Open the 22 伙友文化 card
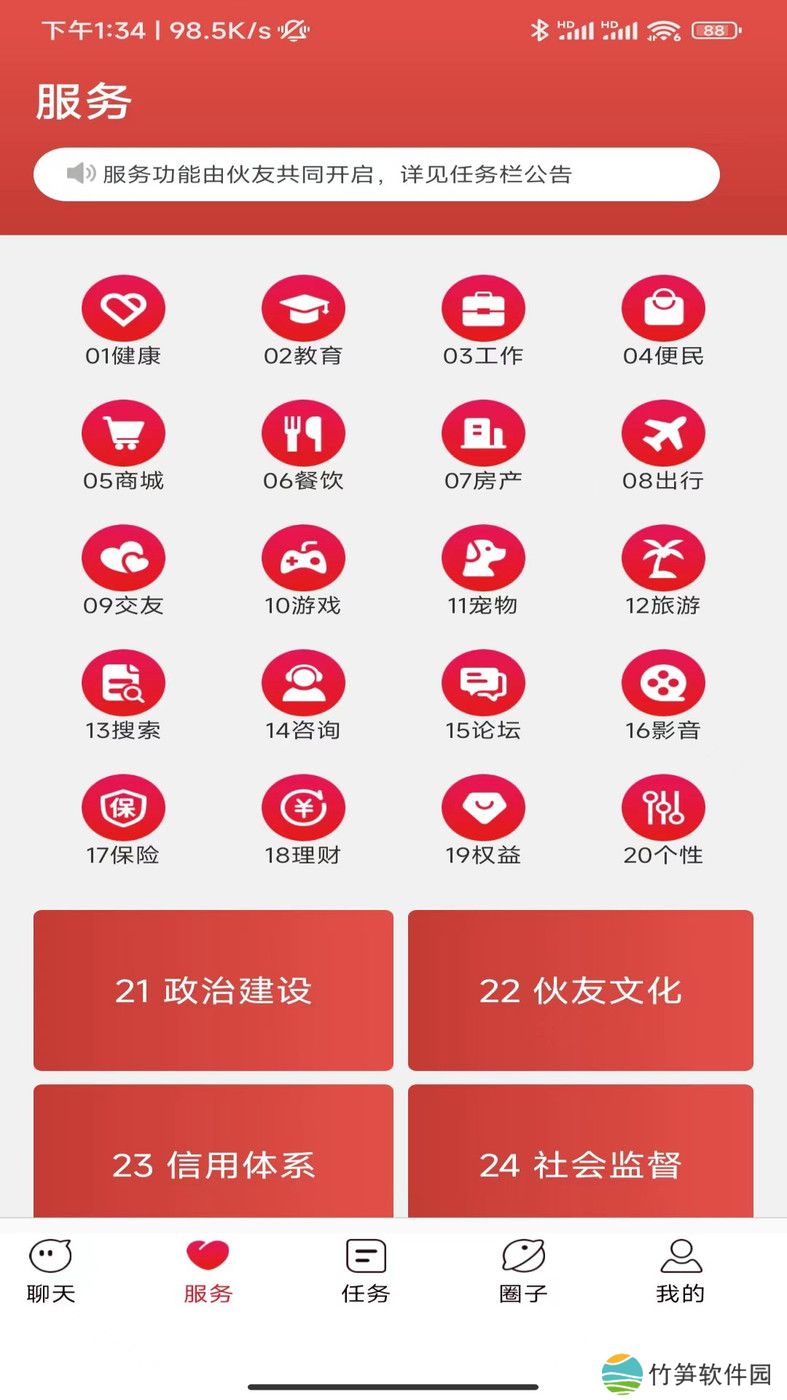The width and height of the screenshot is (787, 1400). click(x=580, y=990)
